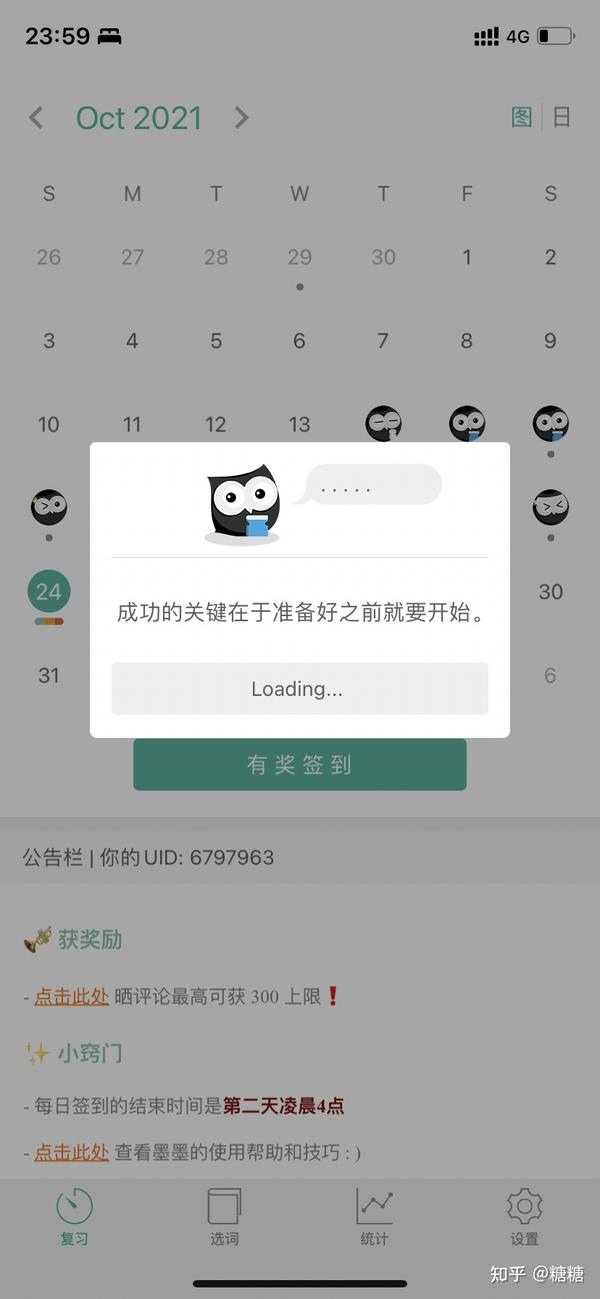Switch to the 图 view

(x=522, y=117)
